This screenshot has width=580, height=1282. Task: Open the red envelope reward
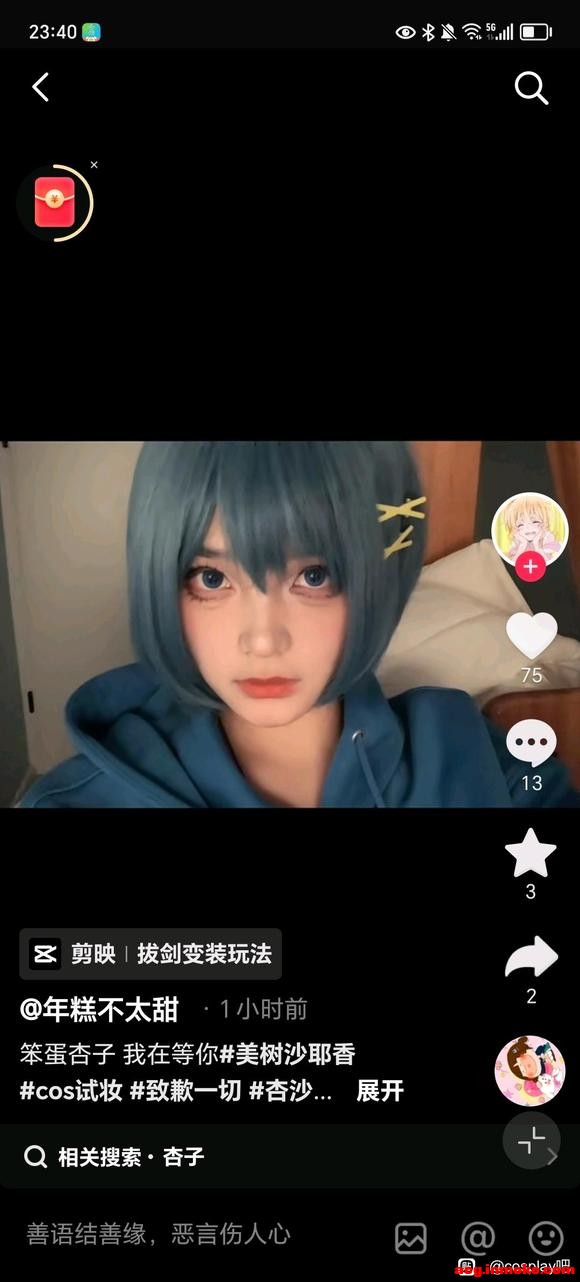[x=56, y=203]
